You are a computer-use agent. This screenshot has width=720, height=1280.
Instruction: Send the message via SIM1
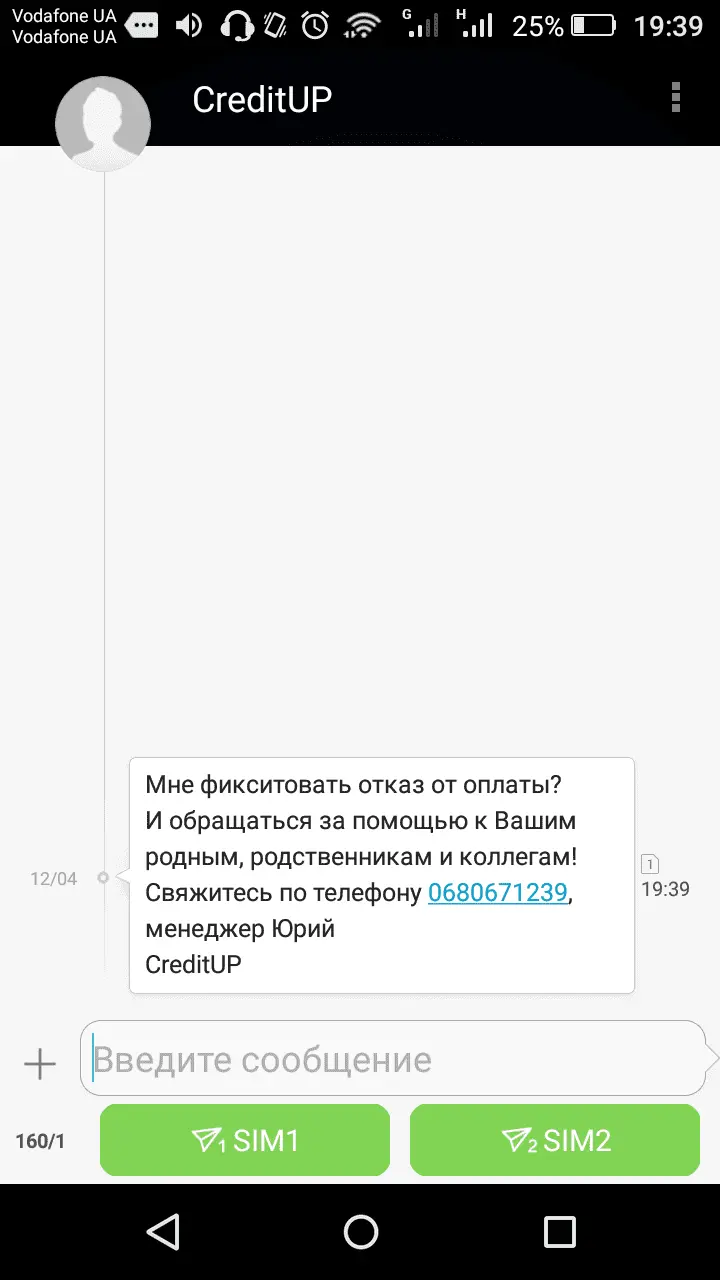(245, 1140)
